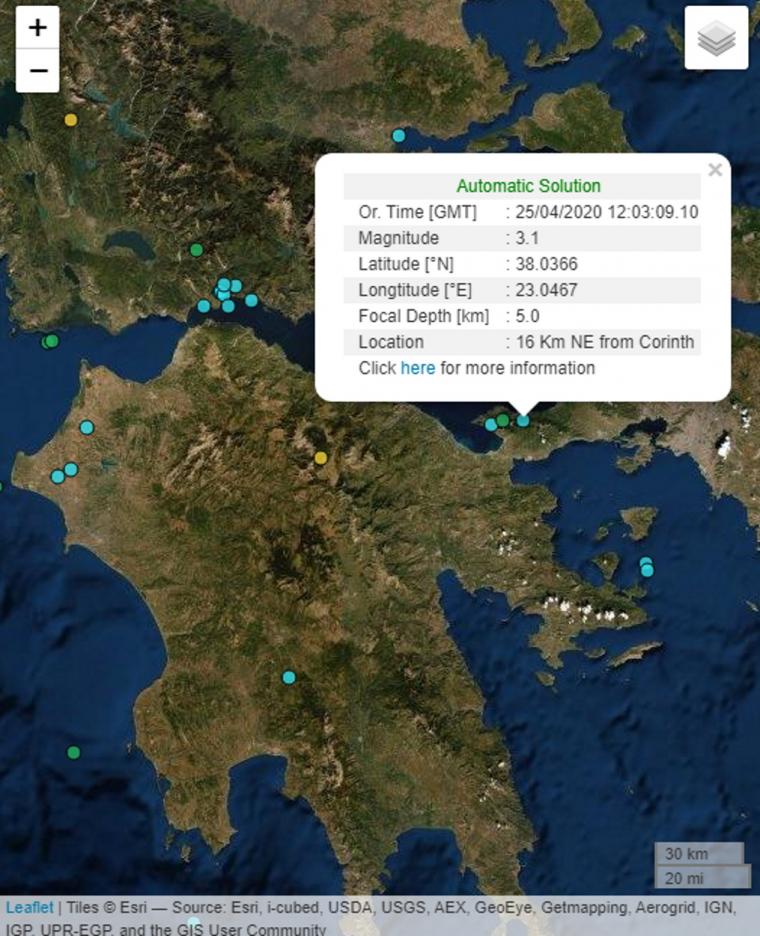Open the Leaflet attribution link
This screenshot has height=936, width=760.
click(29, 908)
